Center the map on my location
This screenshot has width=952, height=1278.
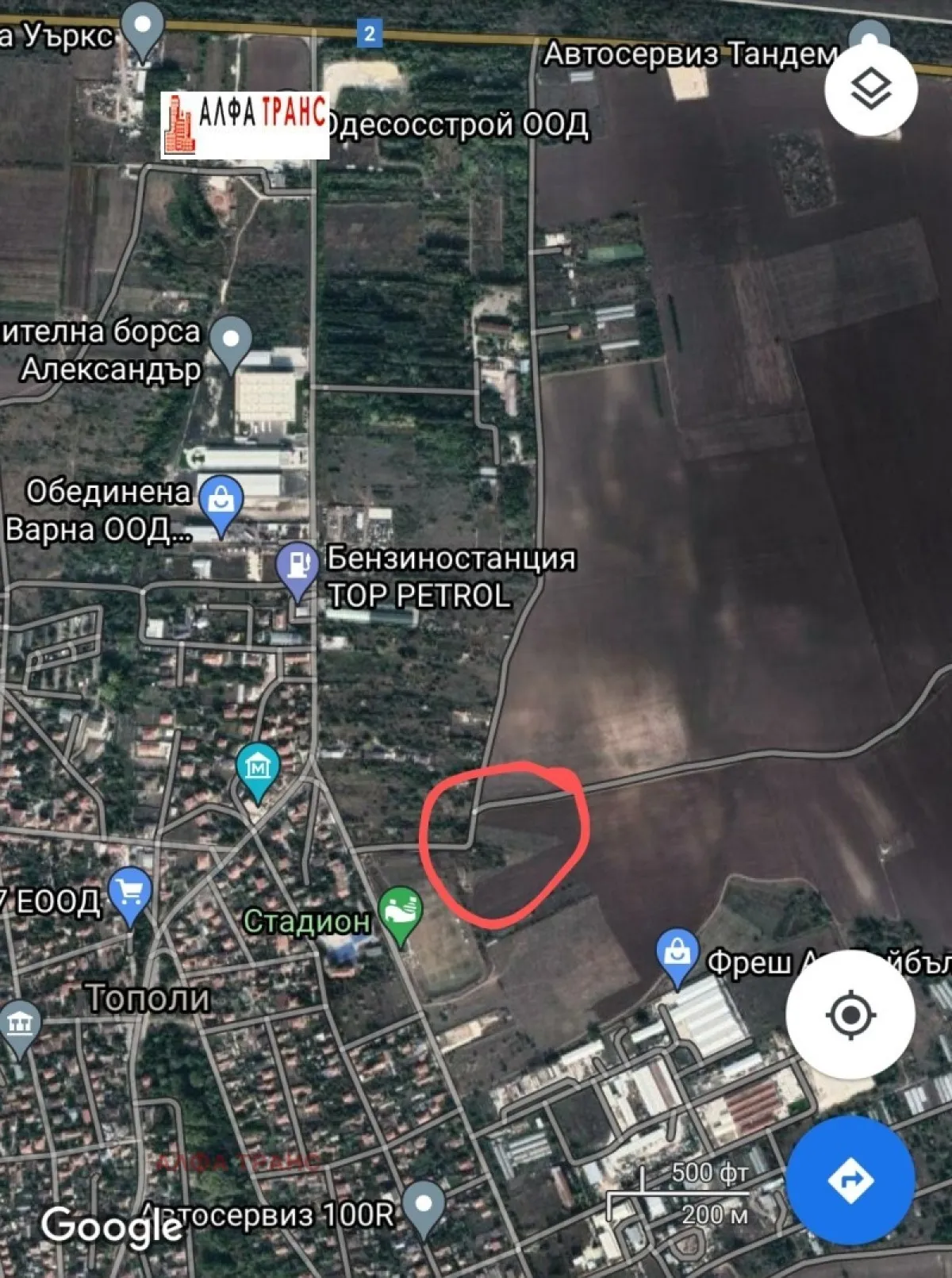(850, 1014)
